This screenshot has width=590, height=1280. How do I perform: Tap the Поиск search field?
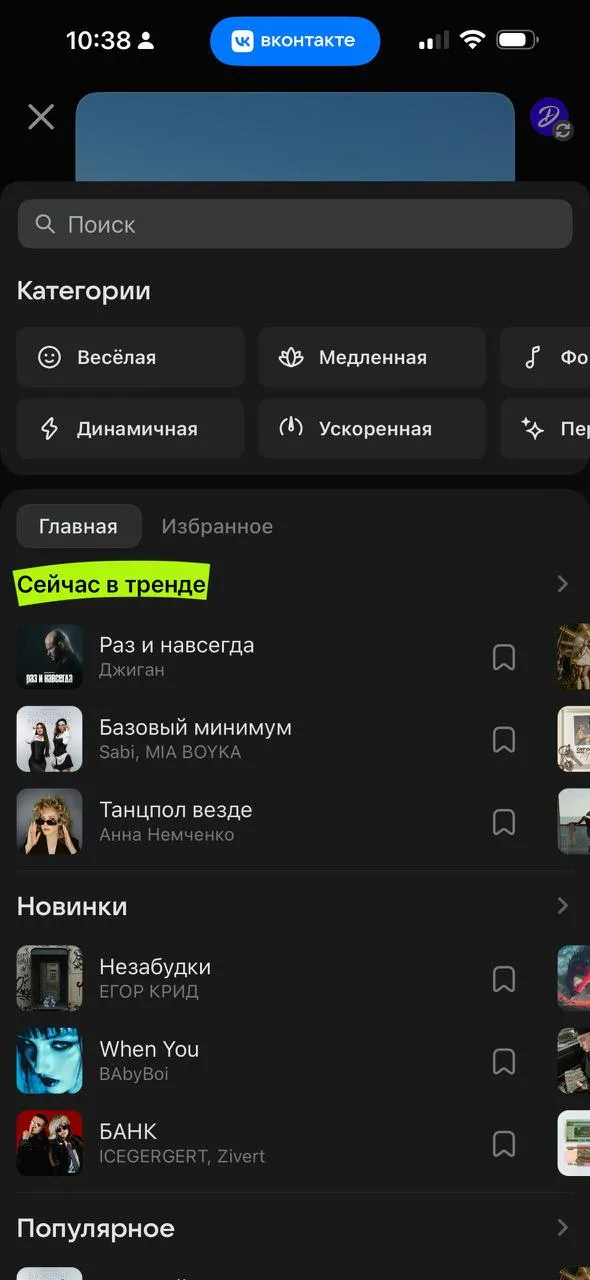pyautogui.click(x=295, y=224)
